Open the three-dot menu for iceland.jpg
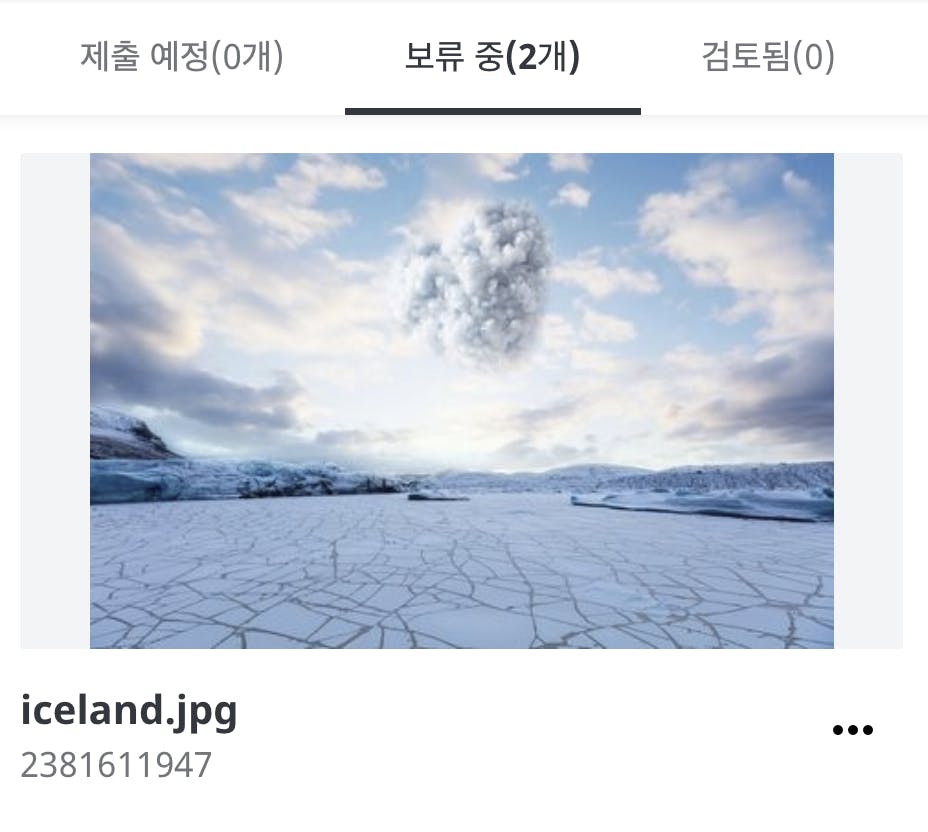Image resolution: width=928 pixels, height=832 pixels. 852,730
